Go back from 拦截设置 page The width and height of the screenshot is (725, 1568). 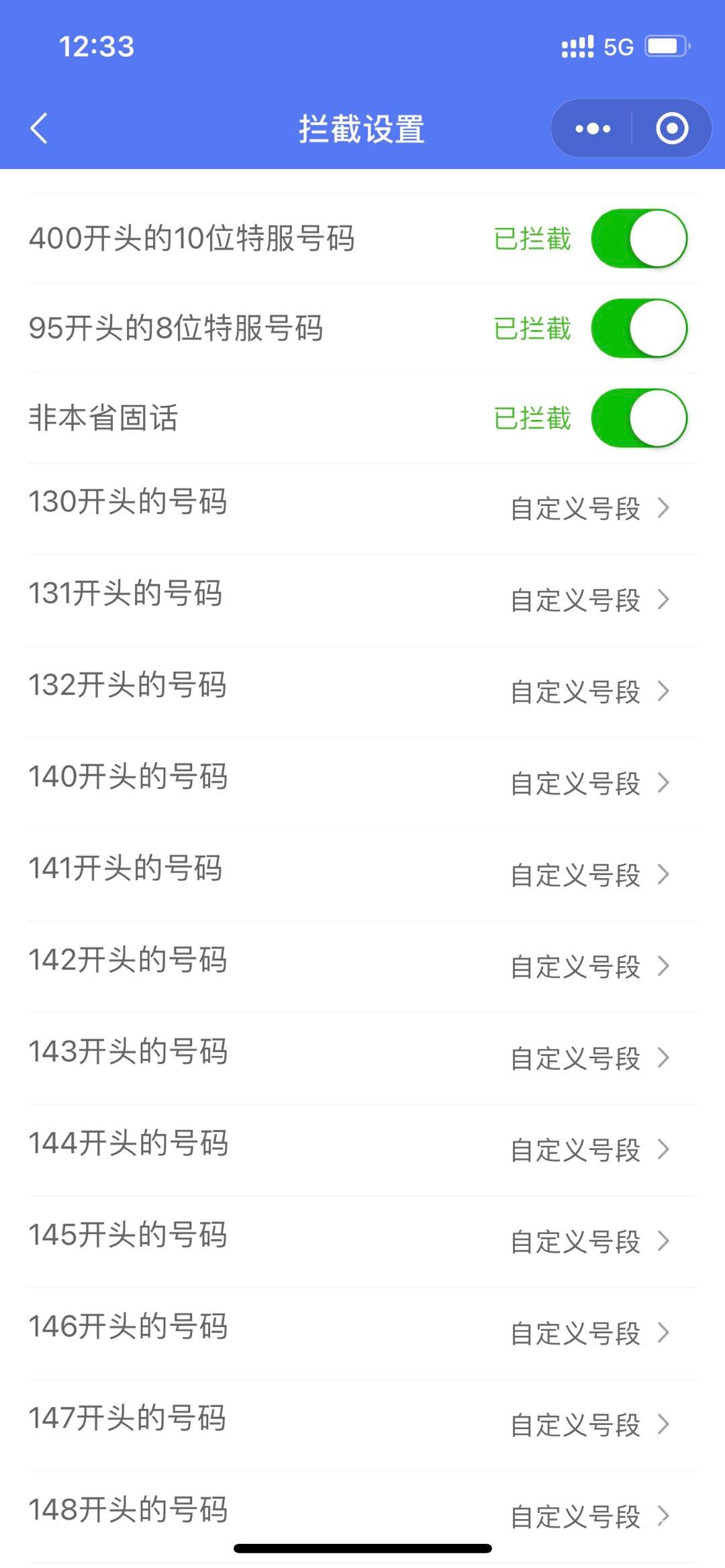39,128
